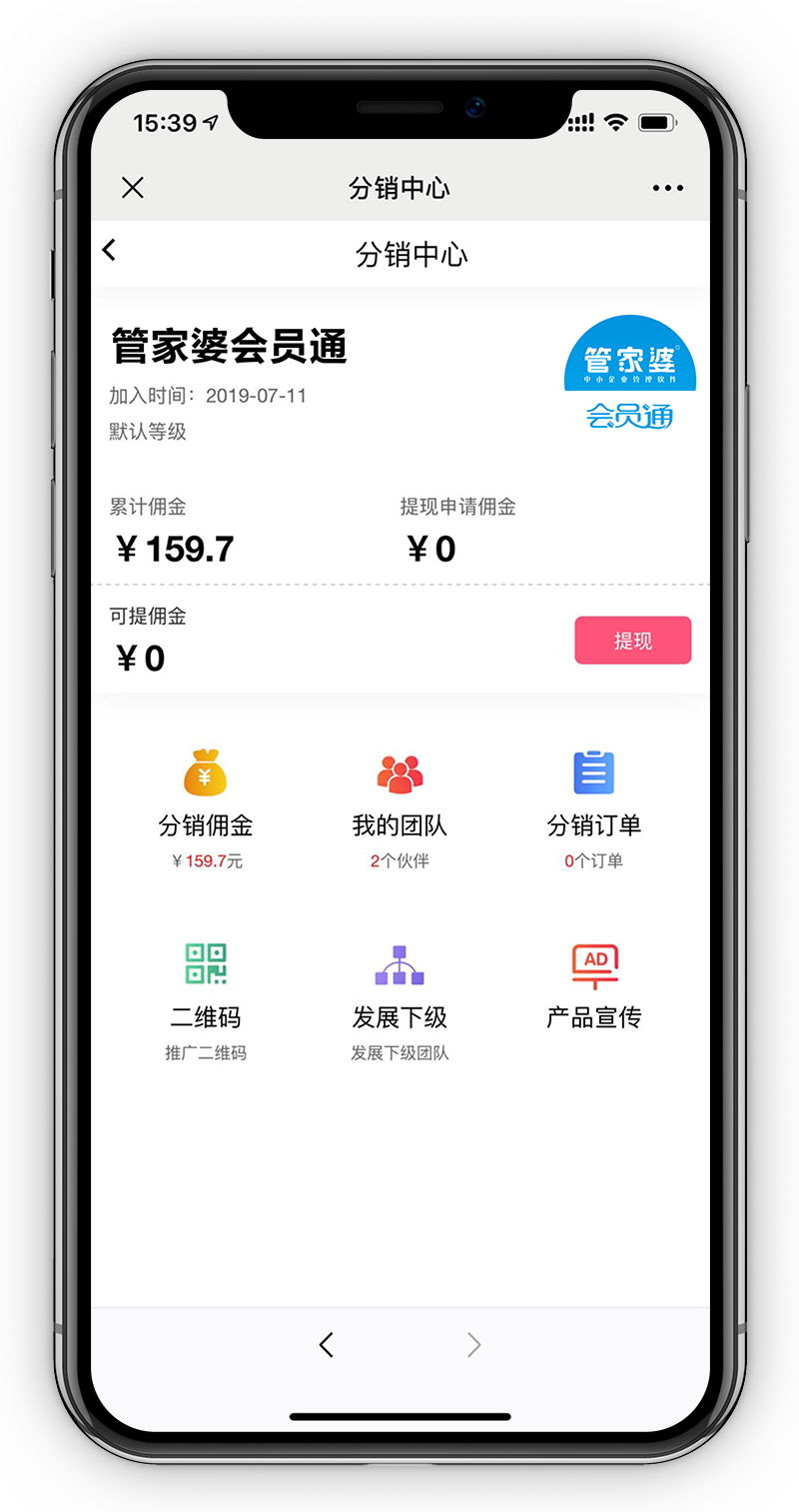The width and height of the screenshot is (799, 1512).
Task: Tap the 提现 withdraw button
Action: [632, 641]
